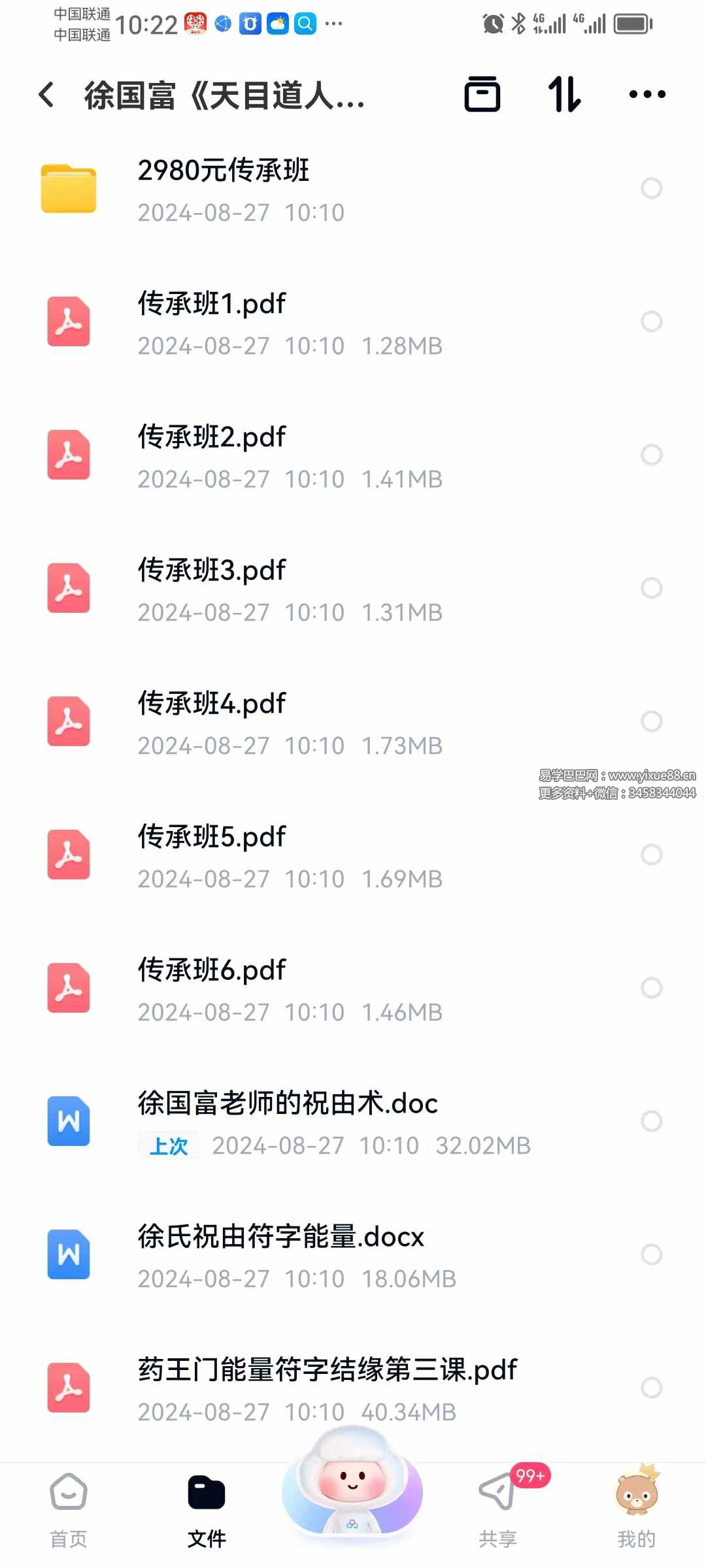The height and width of the screenshot is (1568, 706).
Task: Open the 徐氏祝由符字能量.docx file
Action: click(281, 1237)
